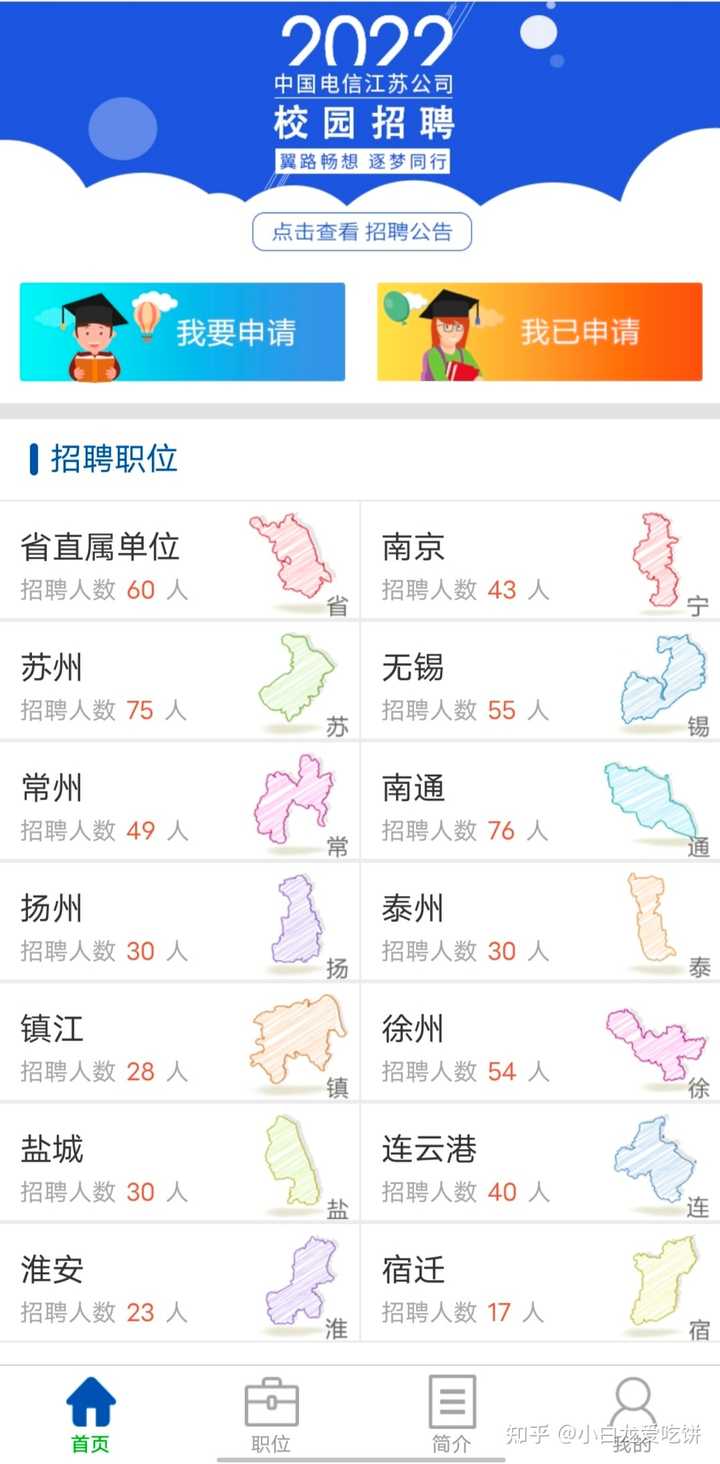Select the 宿迁 card
The image size is (720, 1464).
click(541, 1283)
